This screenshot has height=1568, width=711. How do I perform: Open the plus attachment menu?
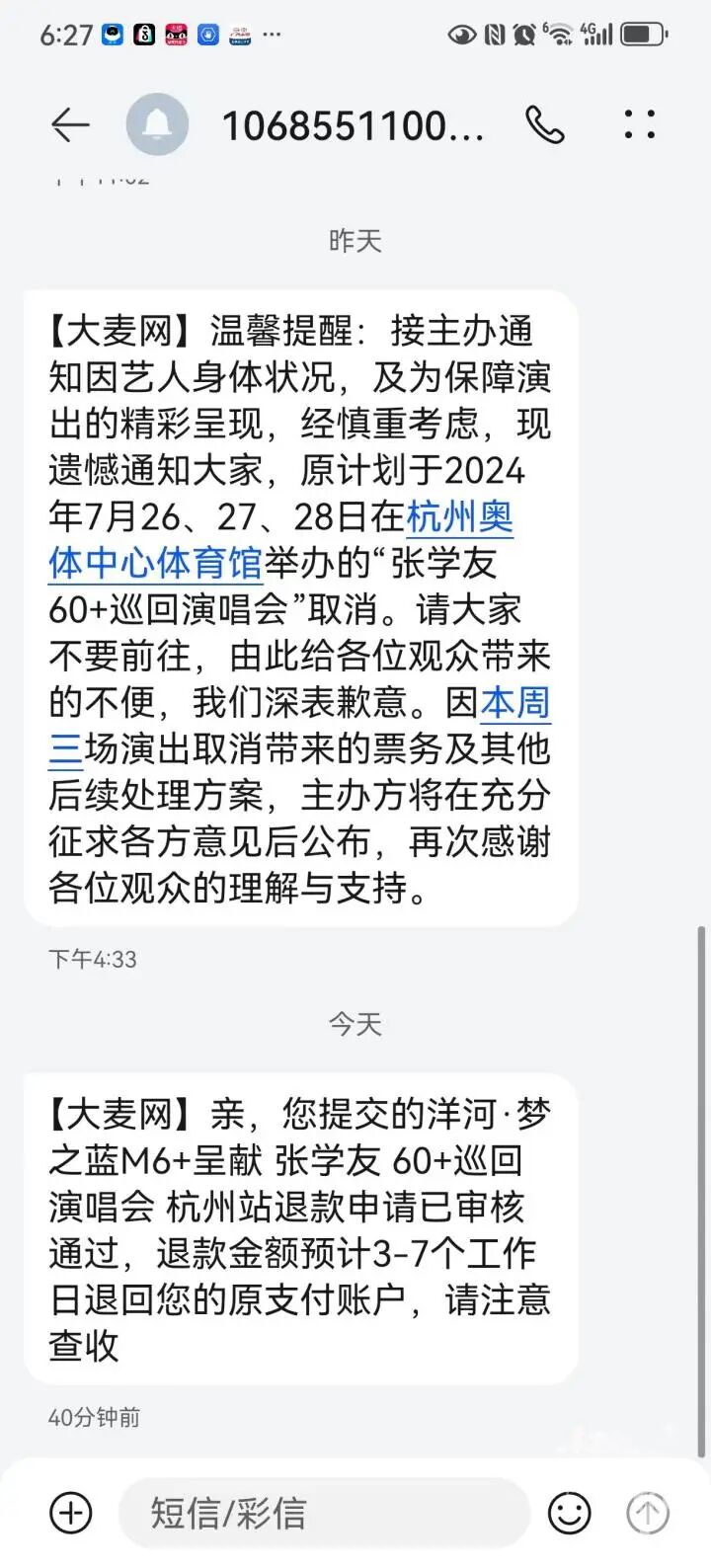70,1513
